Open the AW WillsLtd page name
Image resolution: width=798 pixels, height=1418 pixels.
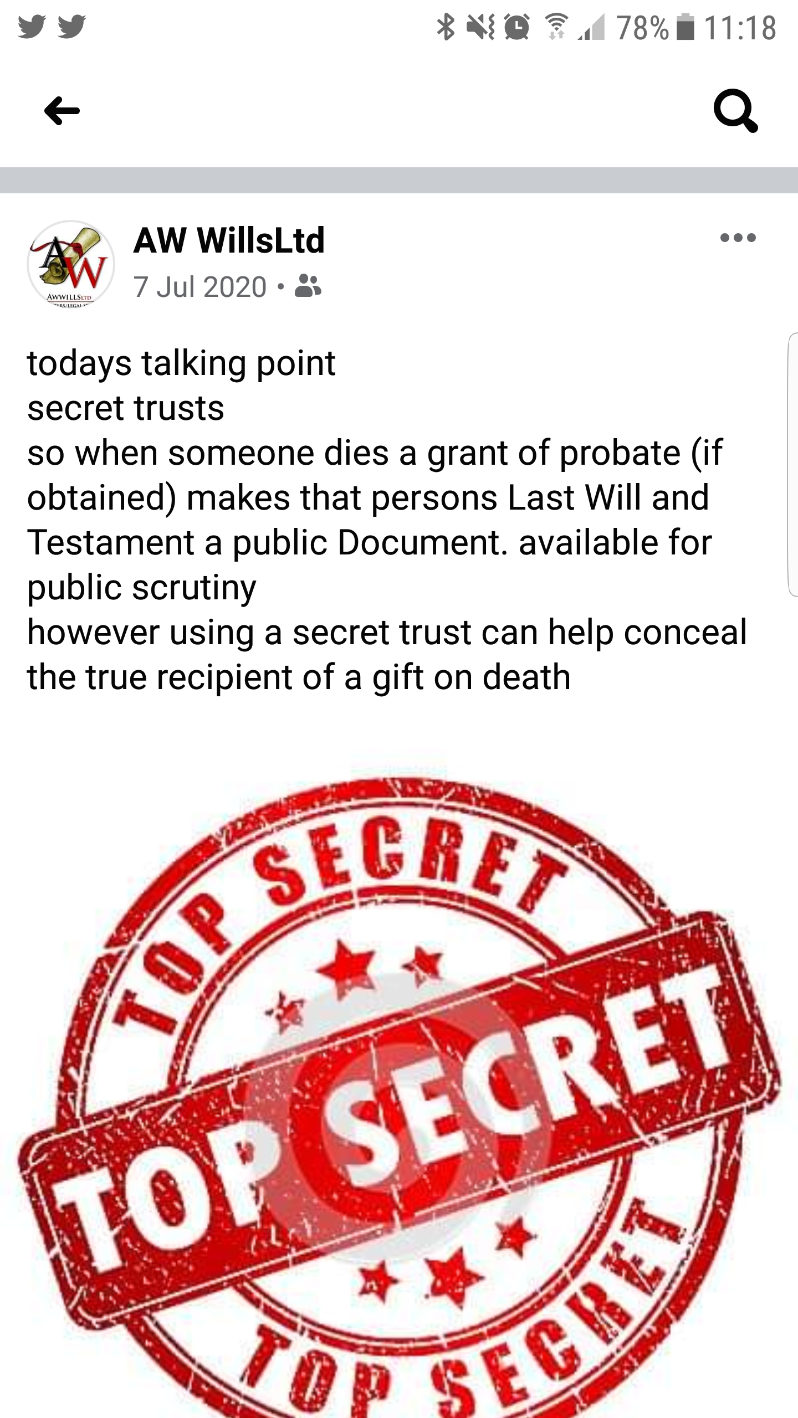tap(229, 241)
